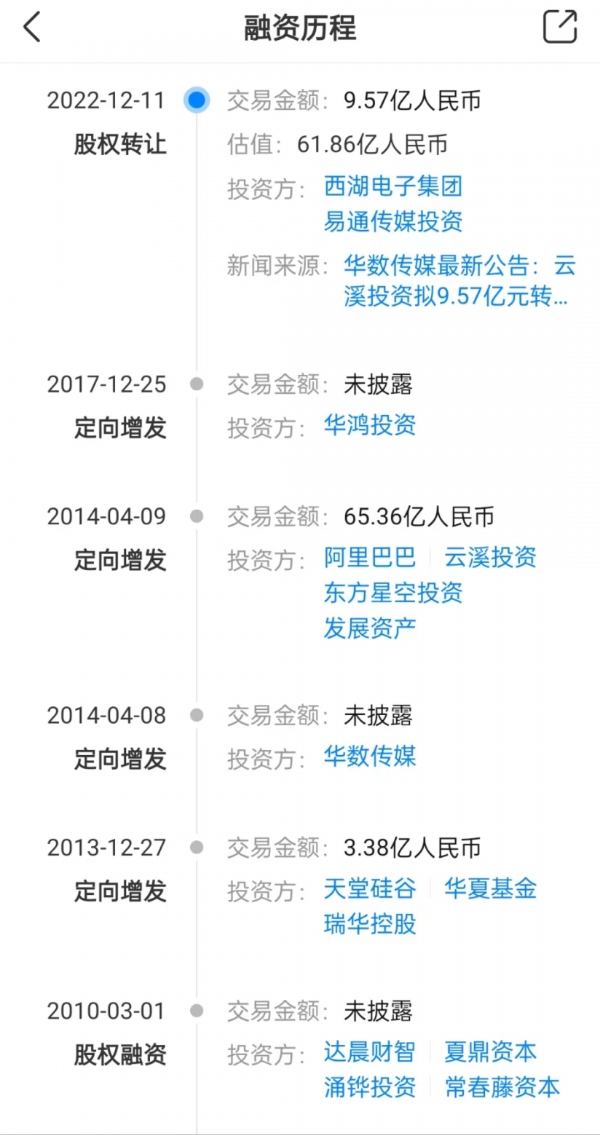Viewport: 600px width, 1135px height.
Task: Open investor 云溪投资
Action: (x=490, y=557)
